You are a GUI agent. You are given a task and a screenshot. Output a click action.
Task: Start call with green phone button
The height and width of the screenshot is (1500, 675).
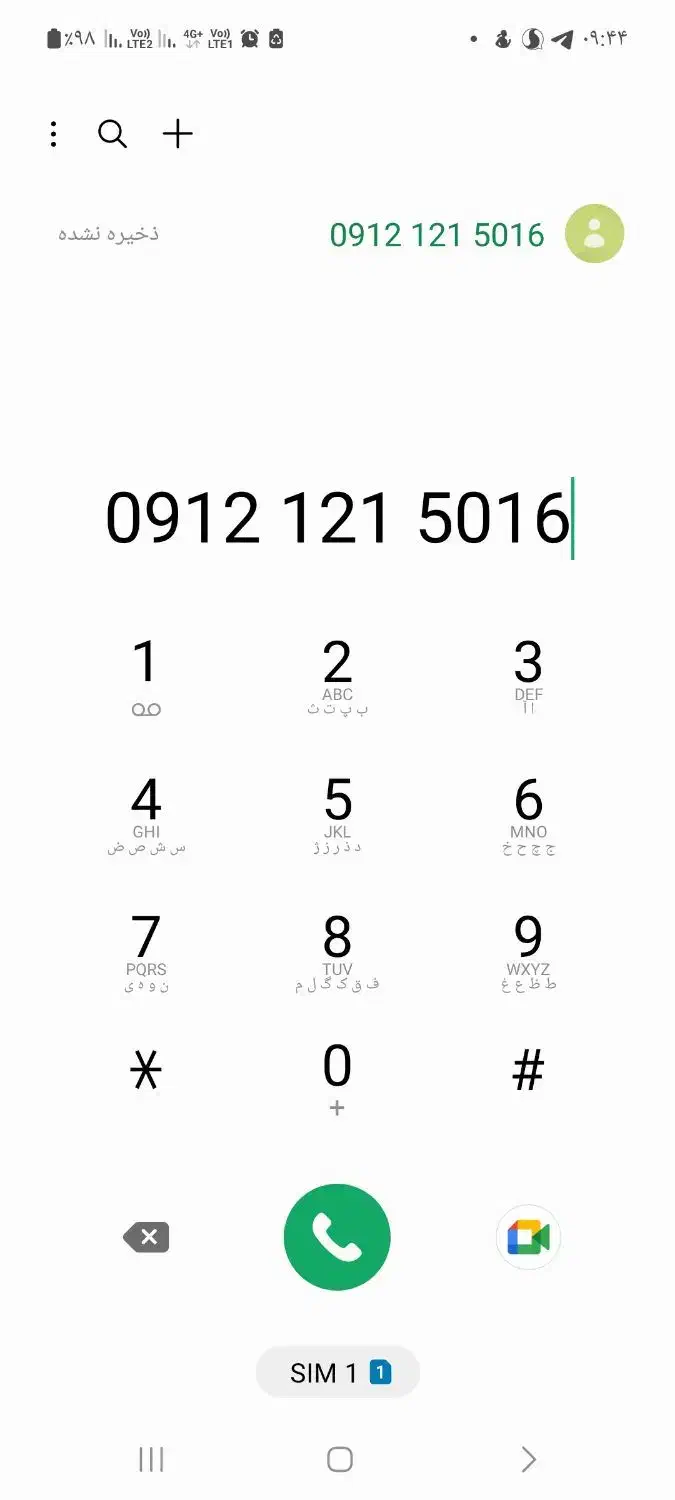(337, 1237)
